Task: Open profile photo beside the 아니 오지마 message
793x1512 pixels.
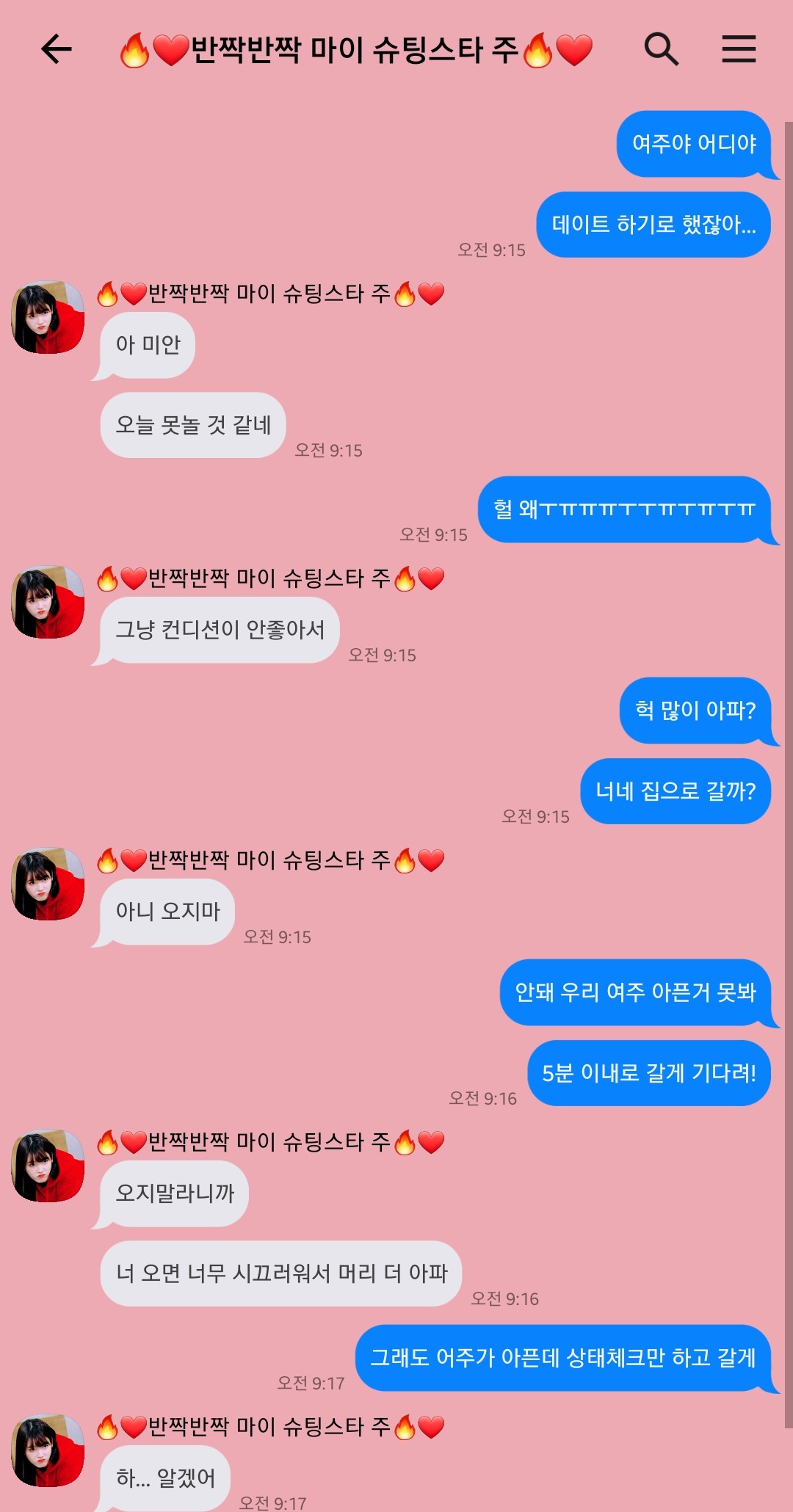Action: [48, 884]
